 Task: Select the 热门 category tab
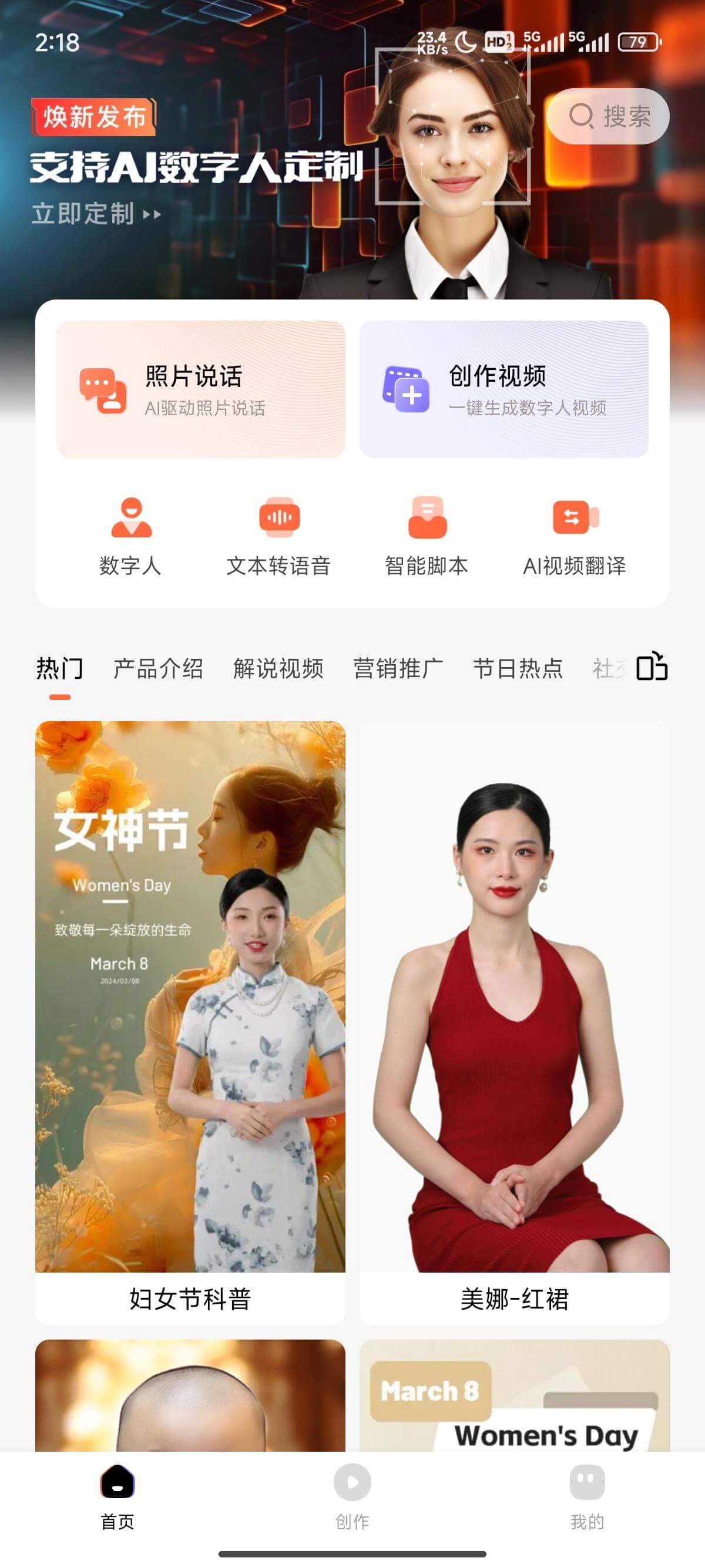[60, 668]
